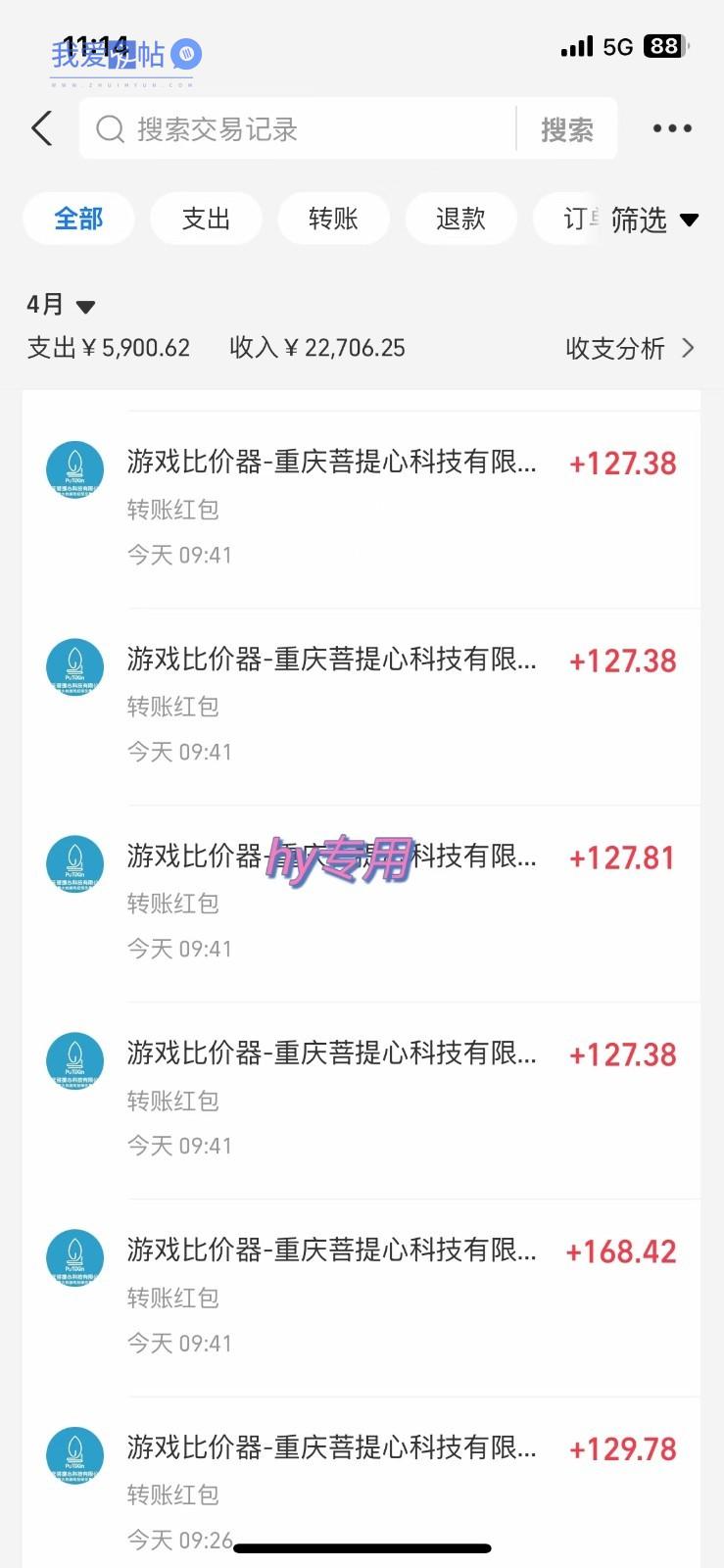This screenshot has width=724, height=1568.
Task: Switch to the 支出 filter chip
Action: tap(206, 219)
